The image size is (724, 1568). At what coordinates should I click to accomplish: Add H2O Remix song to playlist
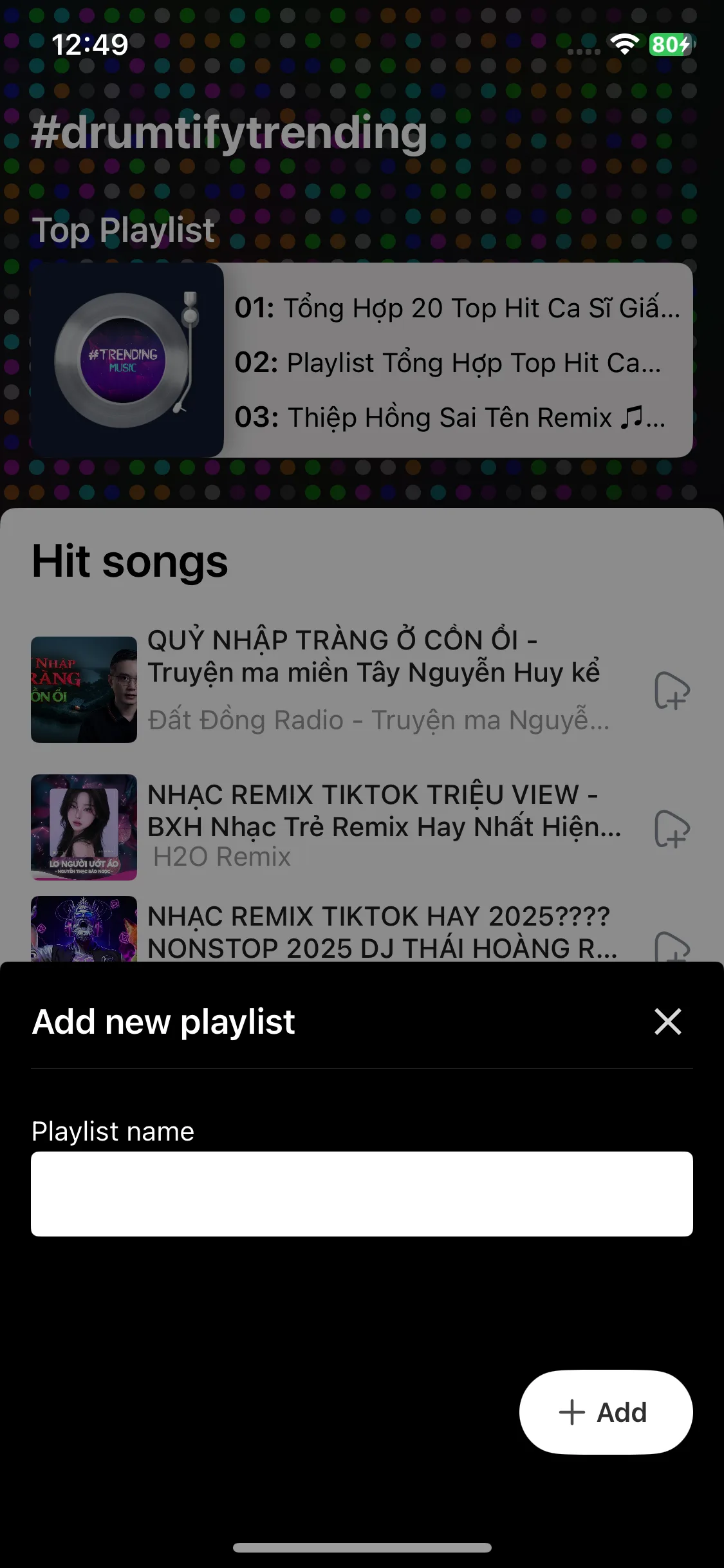(x=672, y=829)
